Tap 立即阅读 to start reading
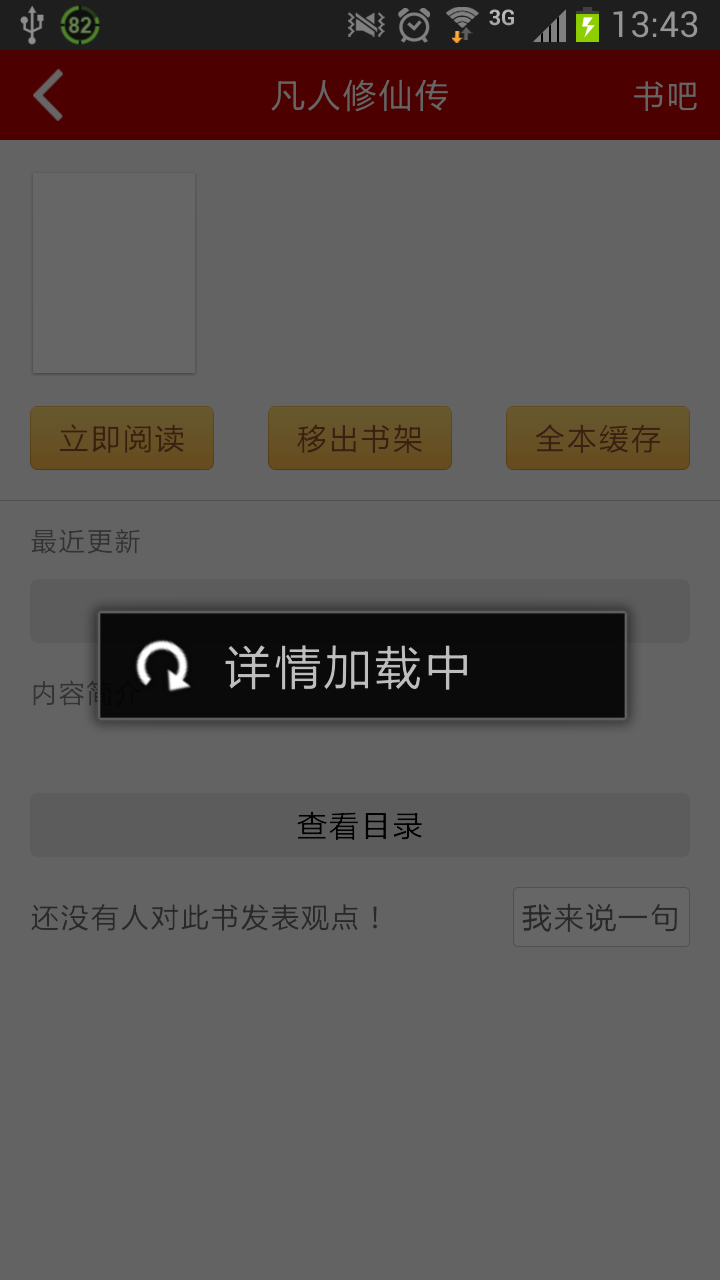 [122, 438]
